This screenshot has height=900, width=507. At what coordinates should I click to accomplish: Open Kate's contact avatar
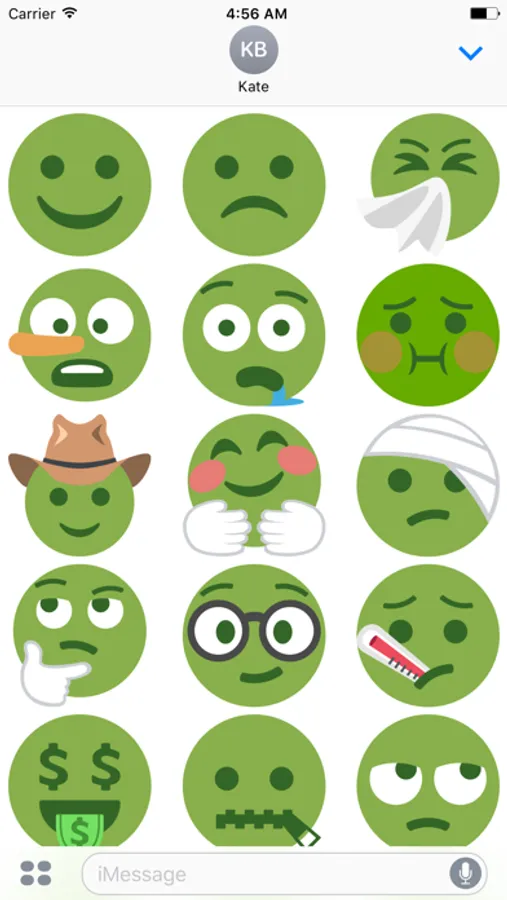click(x=254, y=50)
